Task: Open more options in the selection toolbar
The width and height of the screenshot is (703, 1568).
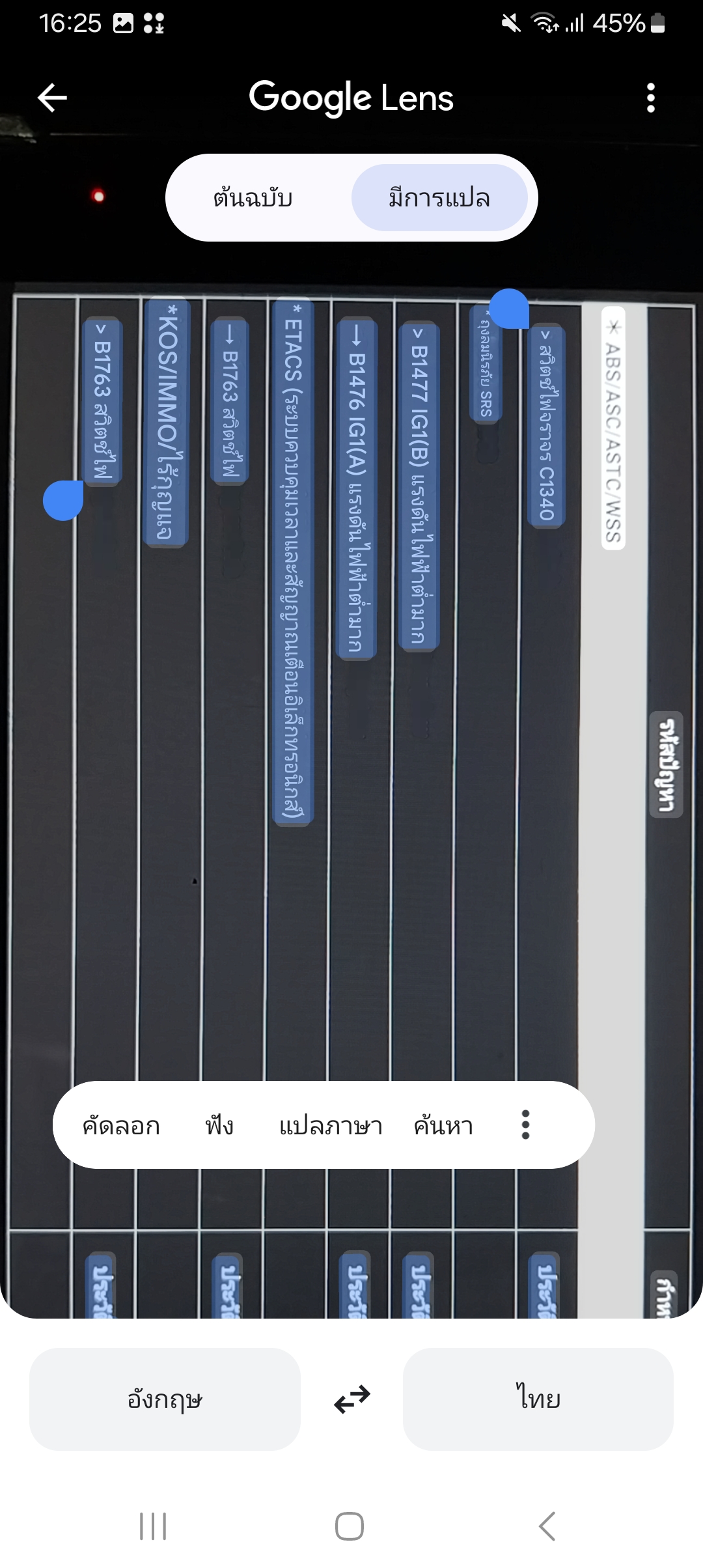Action: pos(526,1125)
